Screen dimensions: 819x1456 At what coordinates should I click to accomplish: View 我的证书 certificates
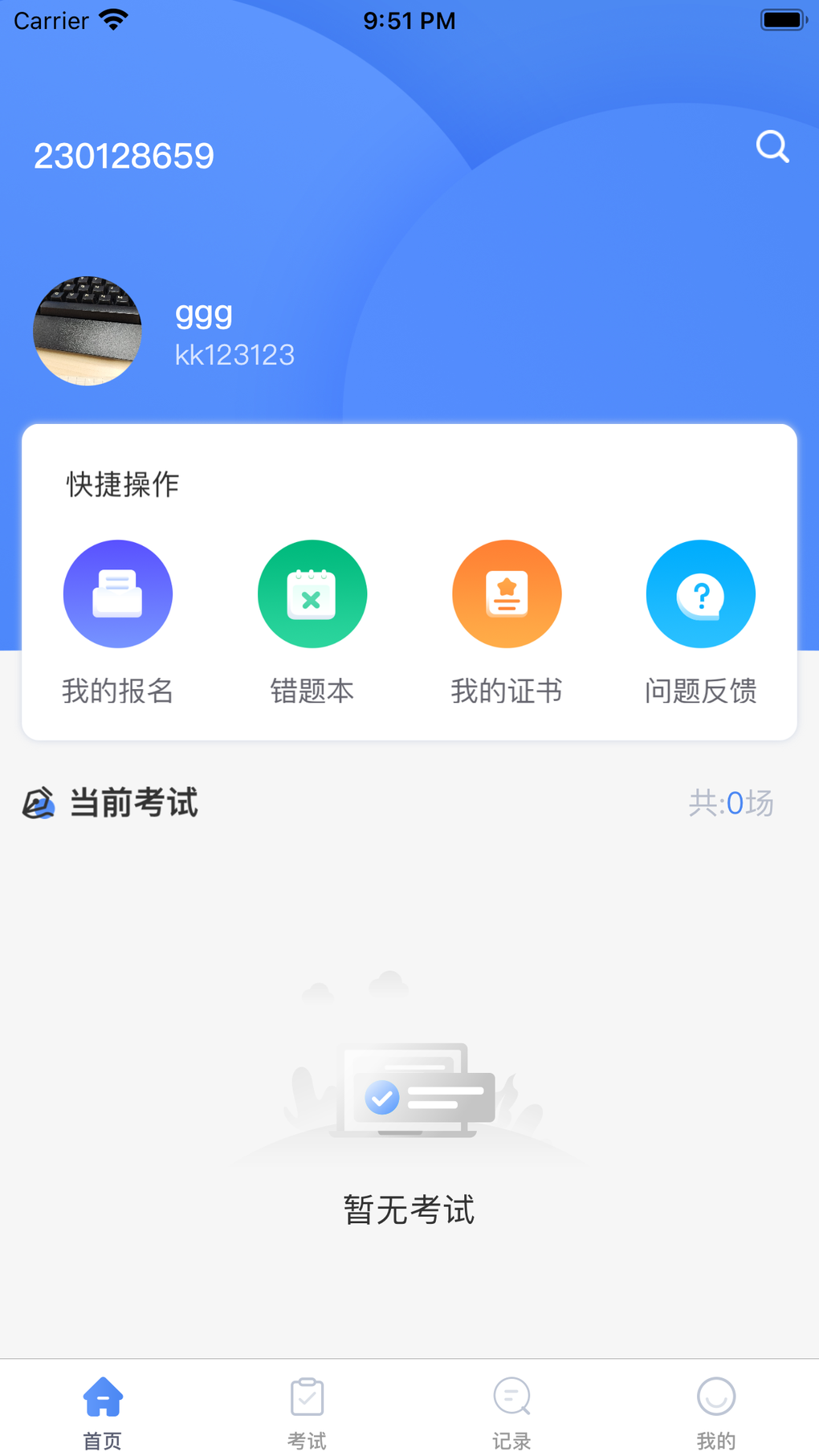pyautogui.click(x=507, y=594)
